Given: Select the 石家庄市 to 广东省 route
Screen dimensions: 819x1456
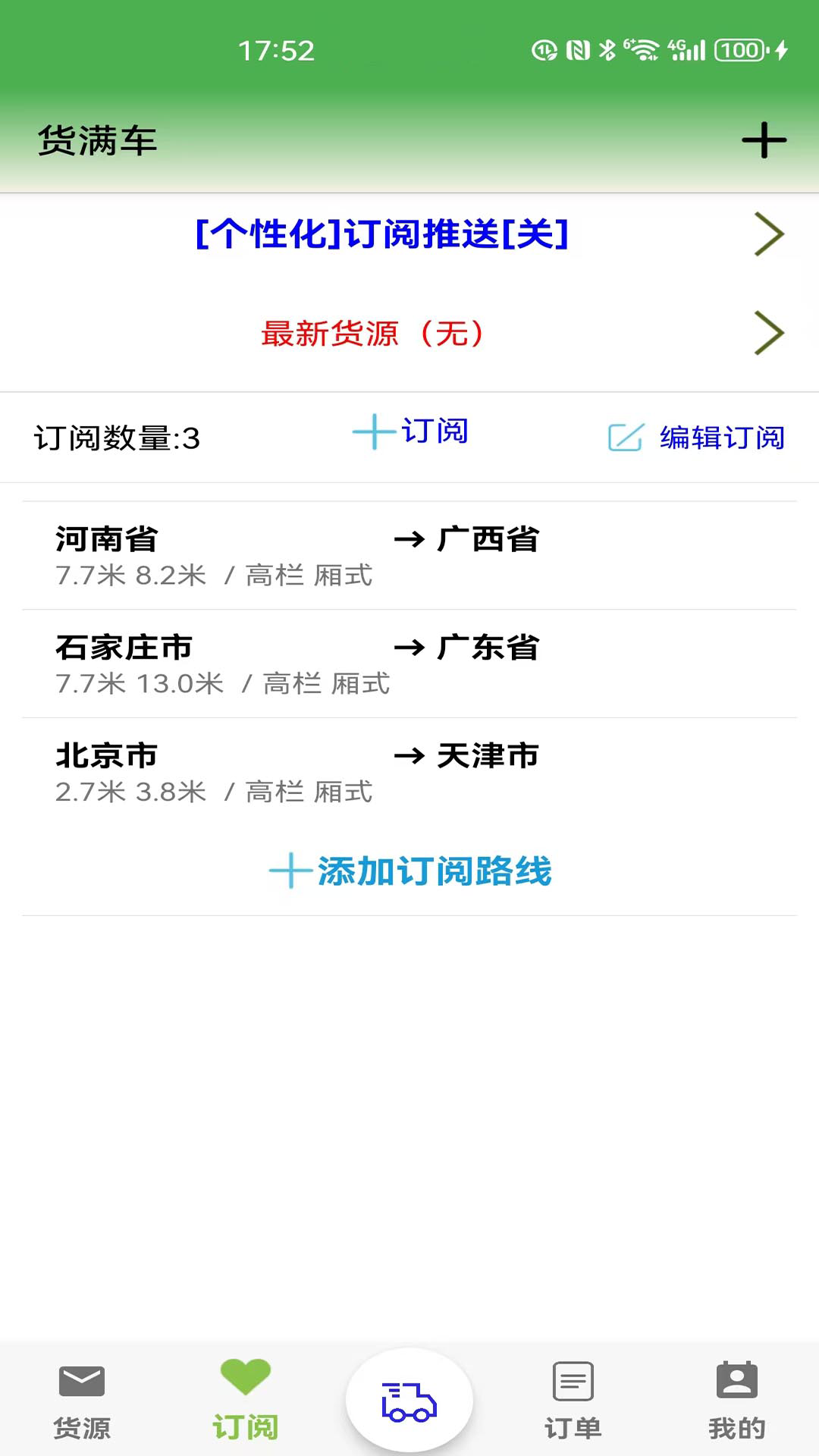Looking at the screenshot, I should (409, 664).
